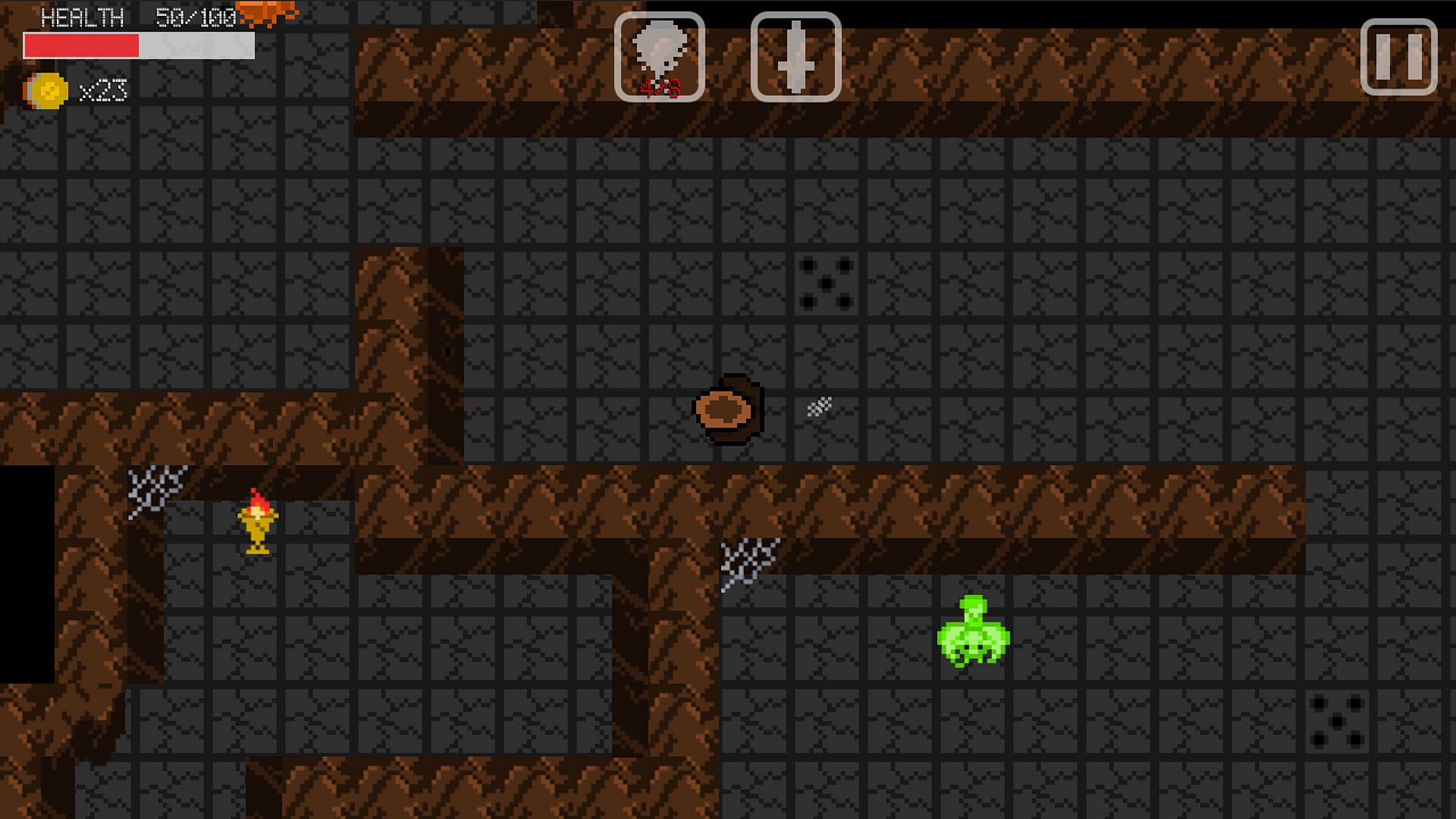
Task: Select the mace weapon slot showing 4/8
Action: pos(659,57)
